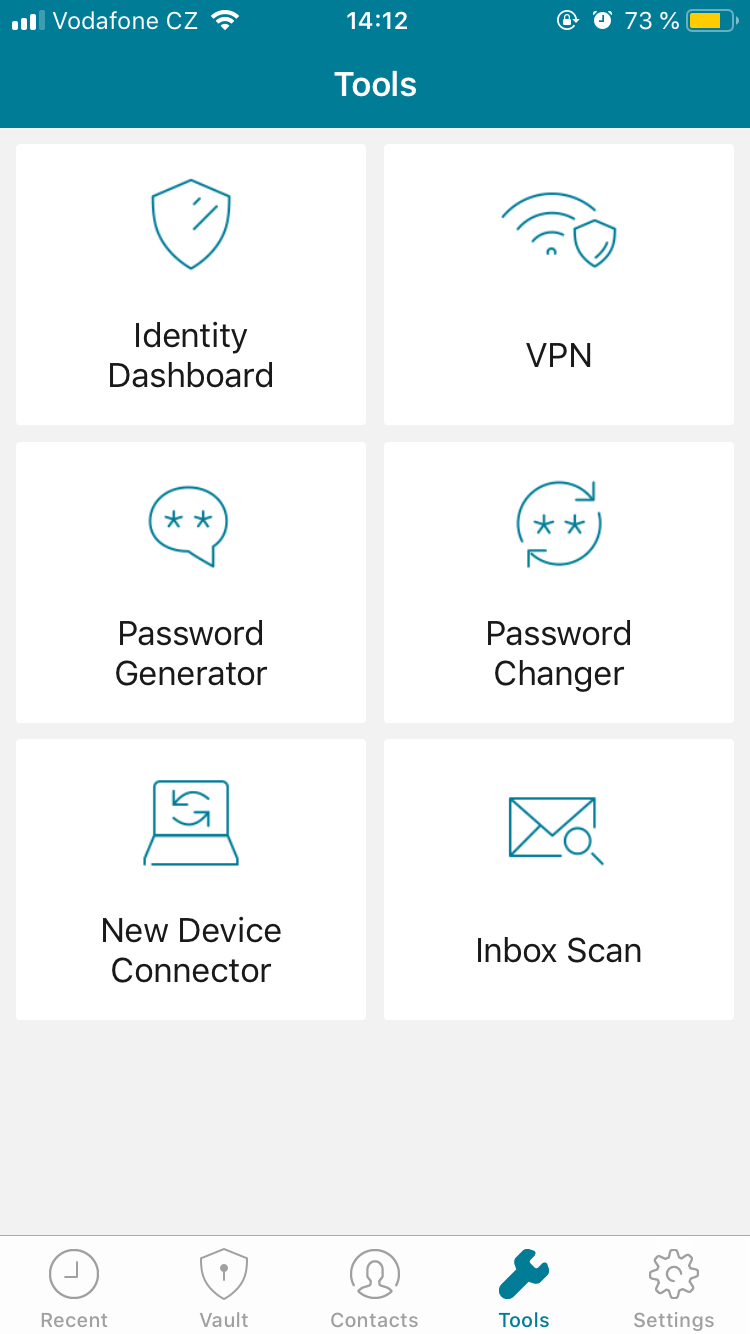Image resolution: width=750 pixels, height=1334 pixels.
Task: Open New Device Connector
Action: tap(191, 880)
